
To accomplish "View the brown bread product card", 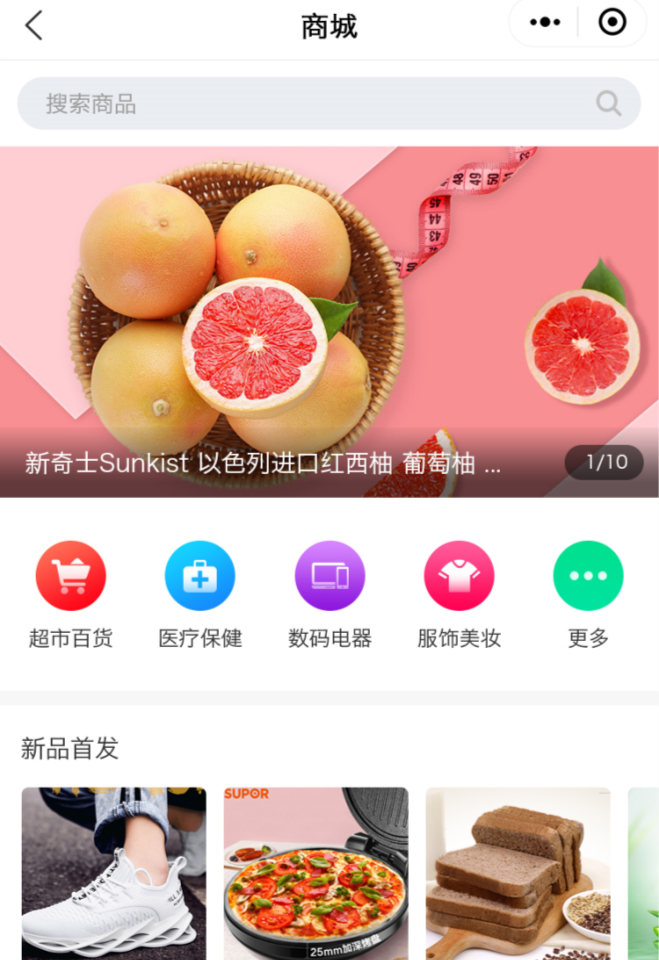I will 518,873.
